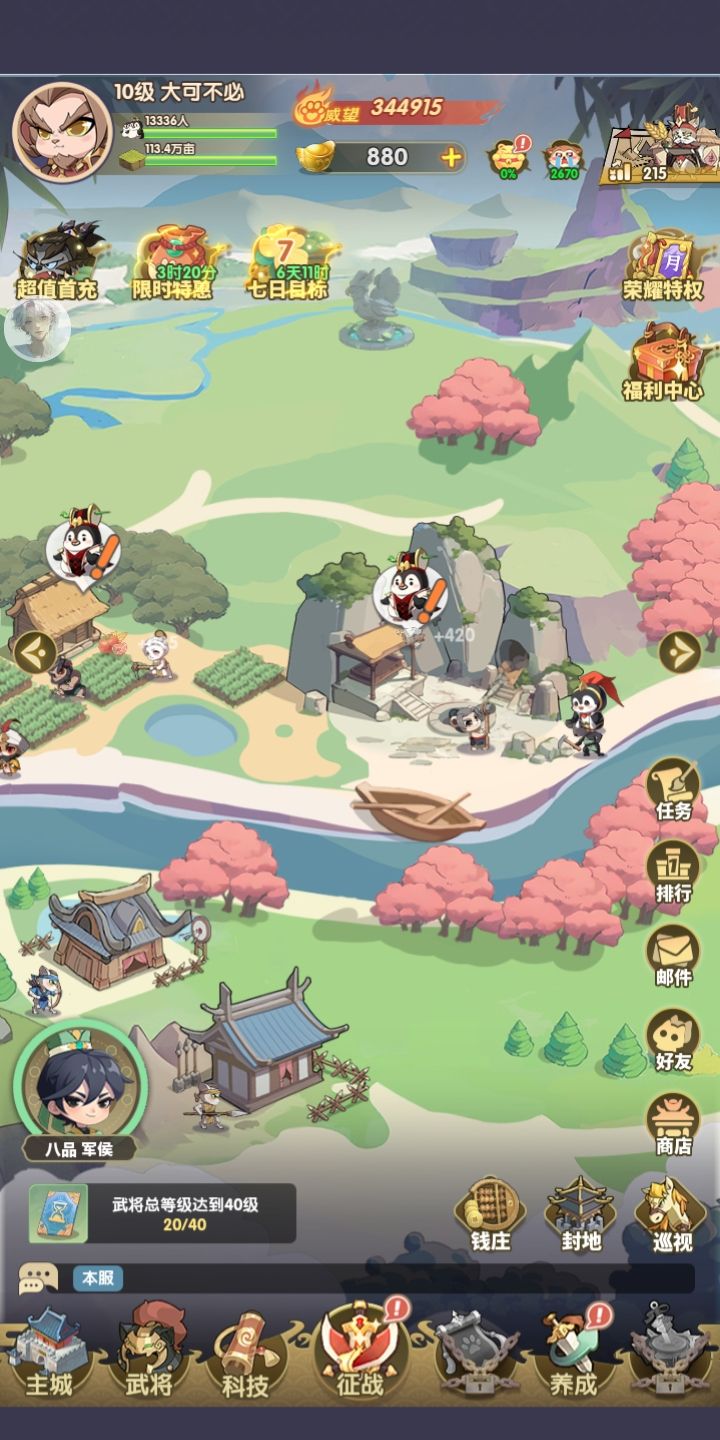This screenshot has height=1440, width=720.
Task: Open 钱庄 bank
Action: tap(490, 1214)
